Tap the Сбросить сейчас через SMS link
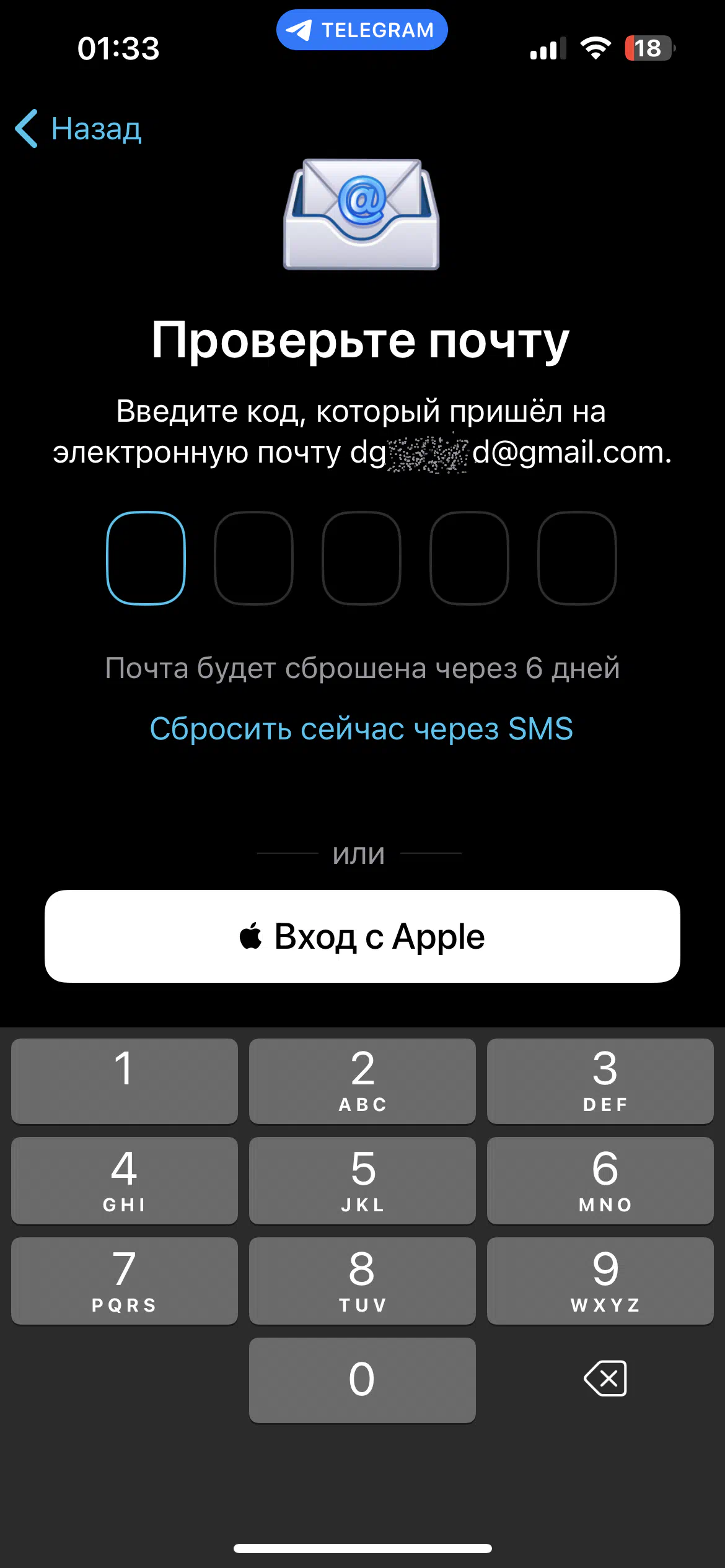 coord(361,728)
